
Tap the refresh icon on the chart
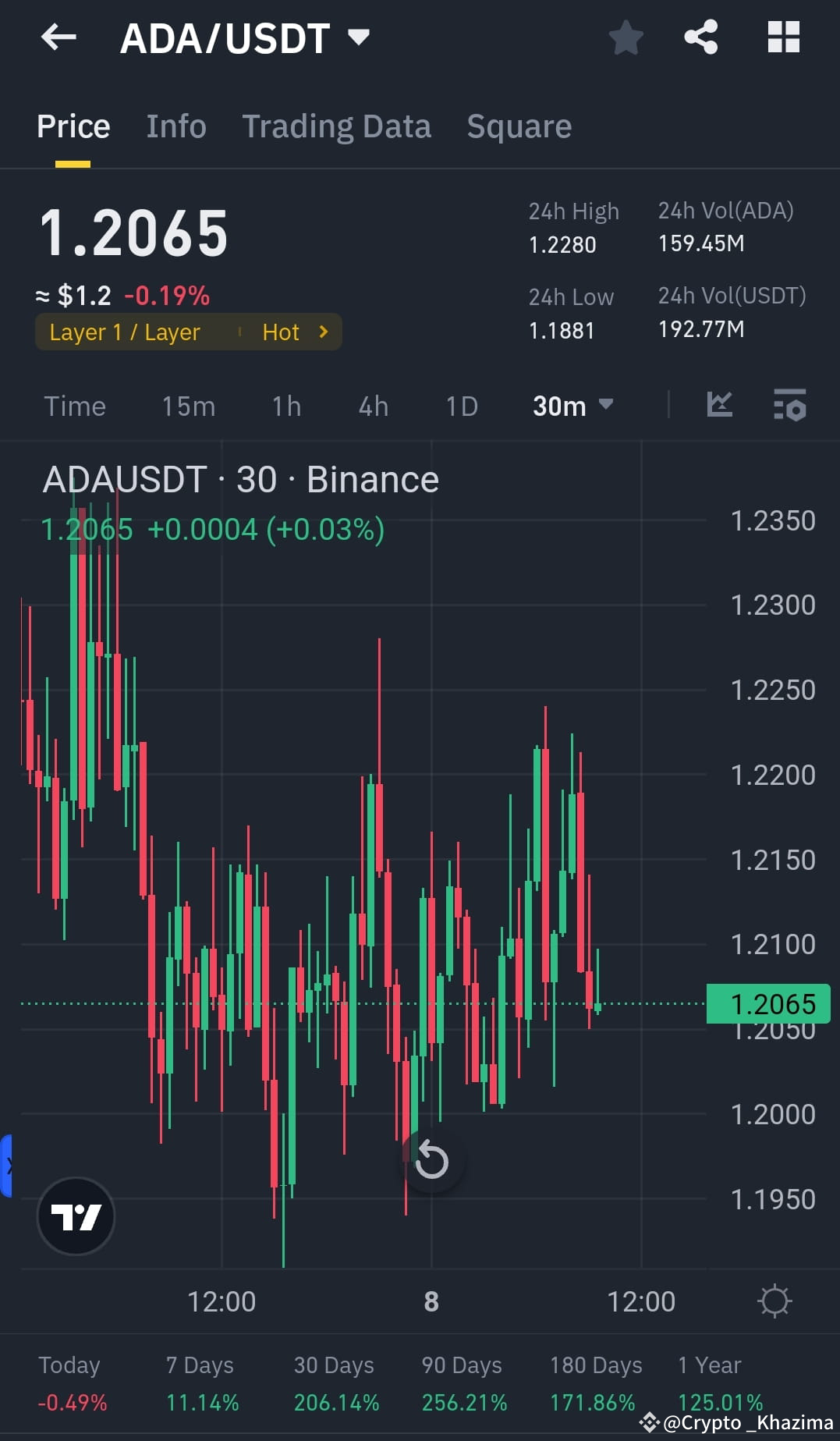click(x=431, y=1161)
